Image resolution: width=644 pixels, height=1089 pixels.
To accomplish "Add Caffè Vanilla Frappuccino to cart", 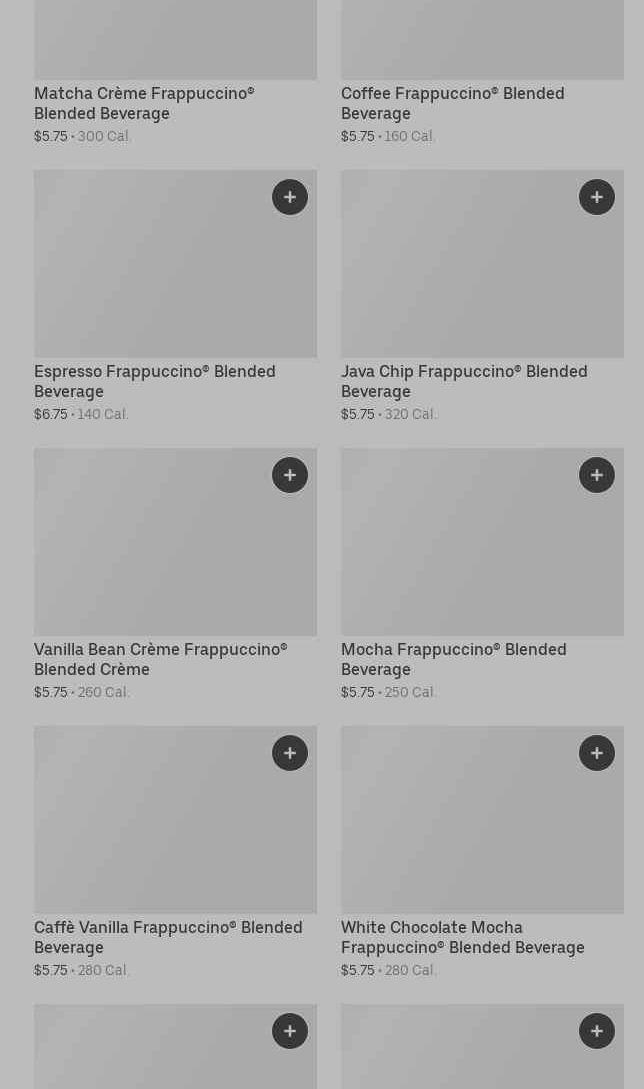I will [x=290, y=753].
